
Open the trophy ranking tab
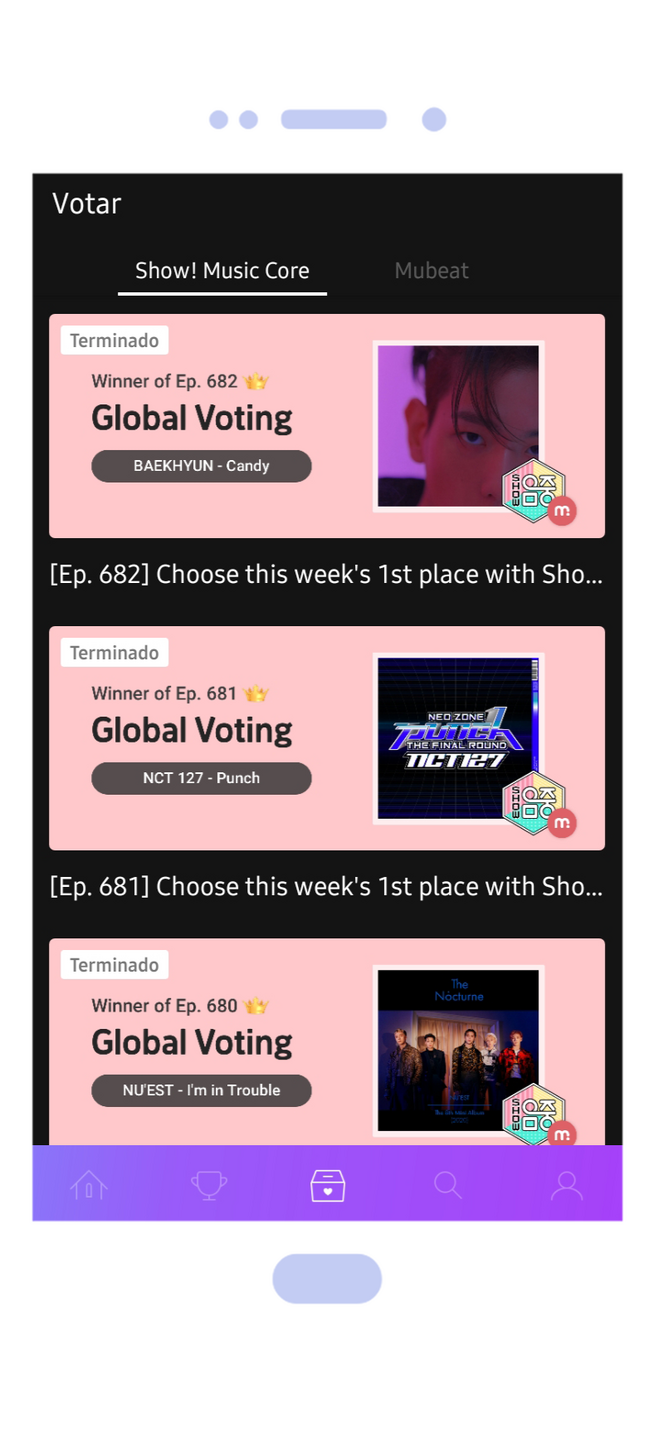(x=209, y=1185)
